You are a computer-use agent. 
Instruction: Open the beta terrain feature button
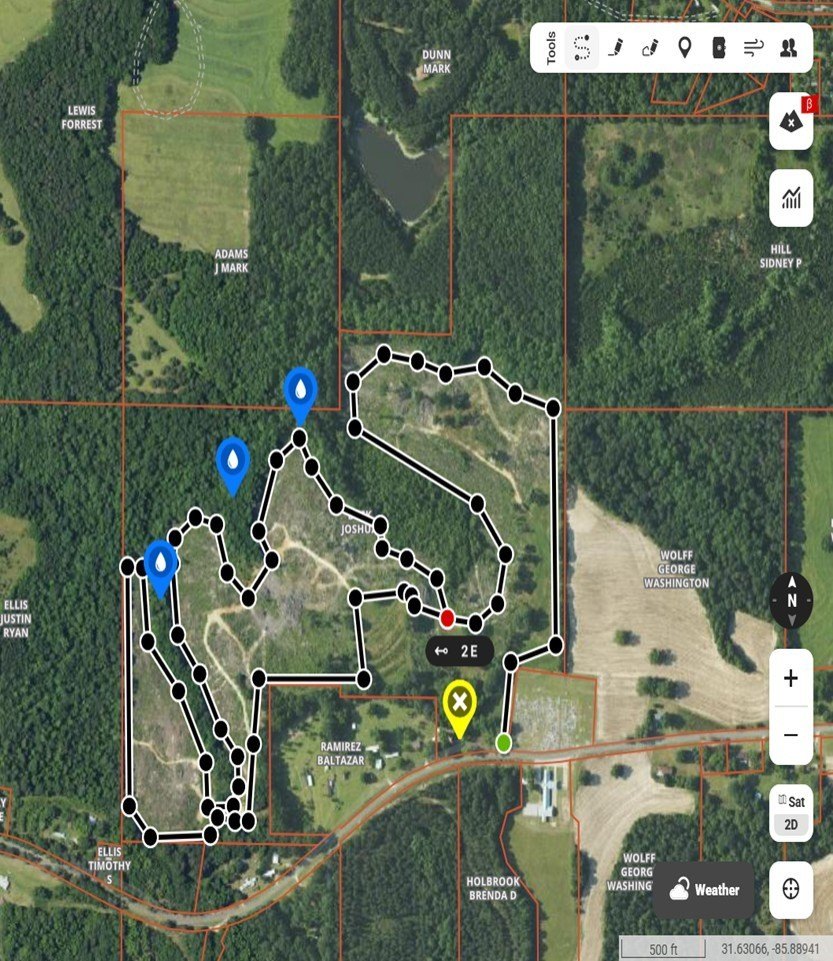[791, 121]
